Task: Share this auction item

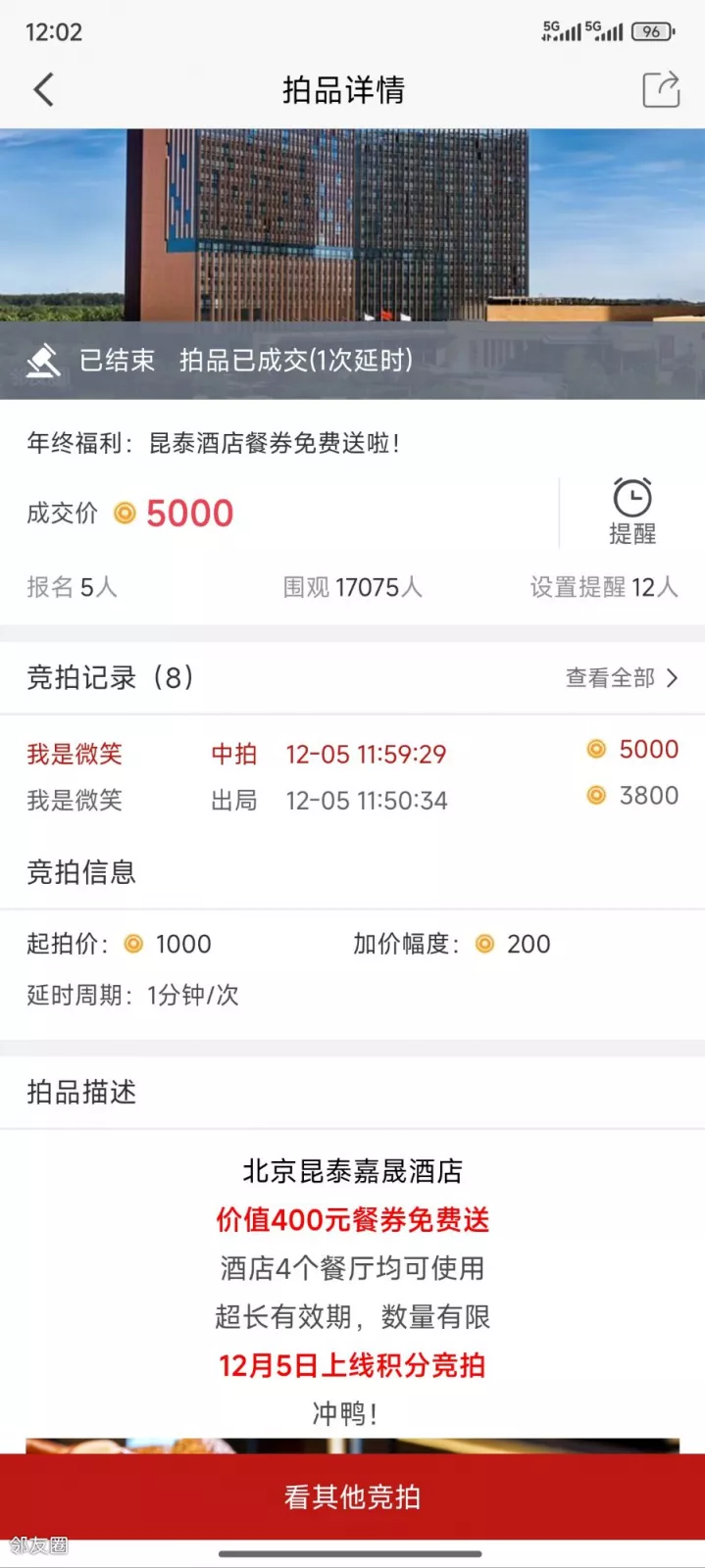Action: click(661, 90)
